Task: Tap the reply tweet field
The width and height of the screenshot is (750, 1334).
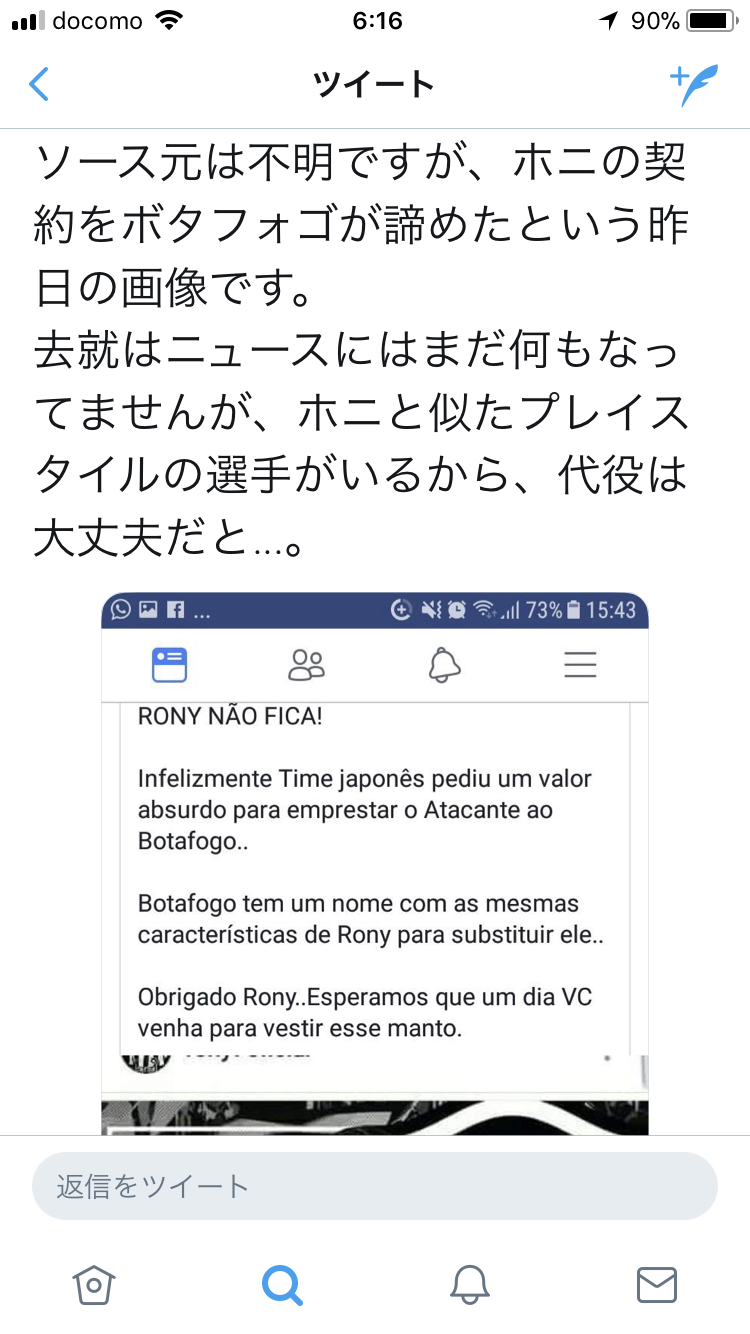Action: (x=375, y=1186)
